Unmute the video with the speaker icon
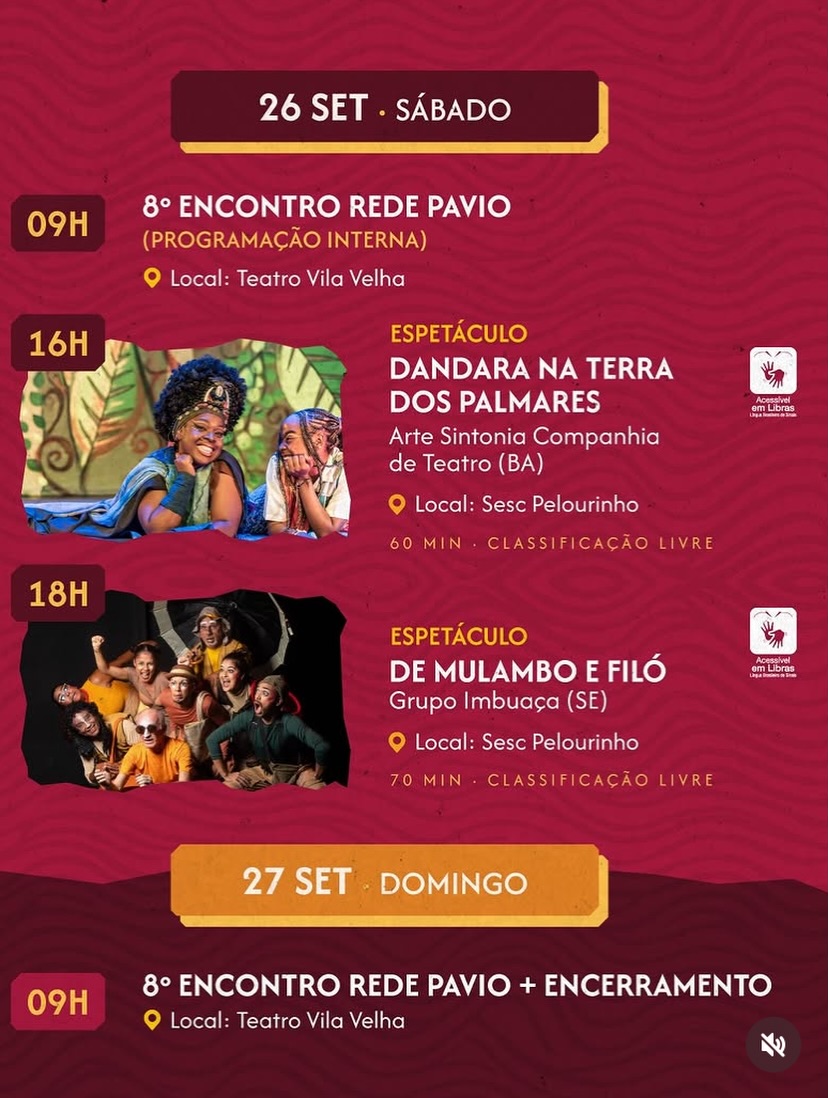This screenshot has width=828, height=1098. point(773,1045)
